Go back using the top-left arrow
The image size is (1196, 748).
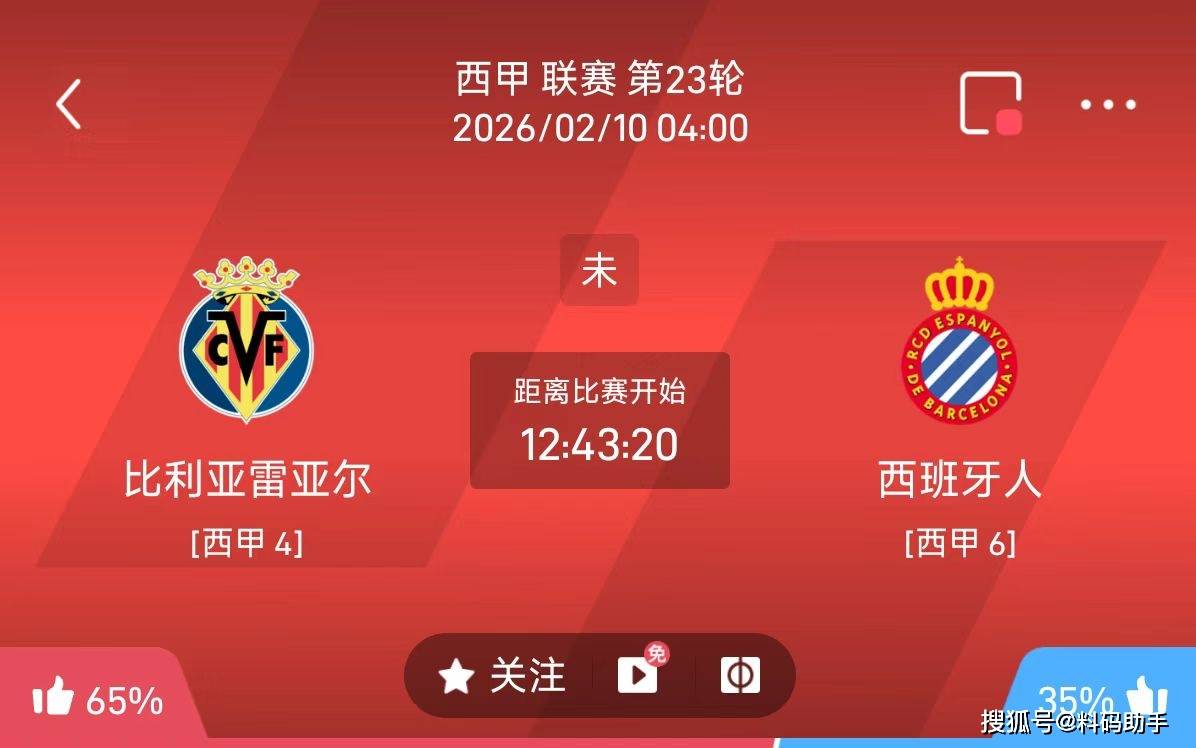68,104
